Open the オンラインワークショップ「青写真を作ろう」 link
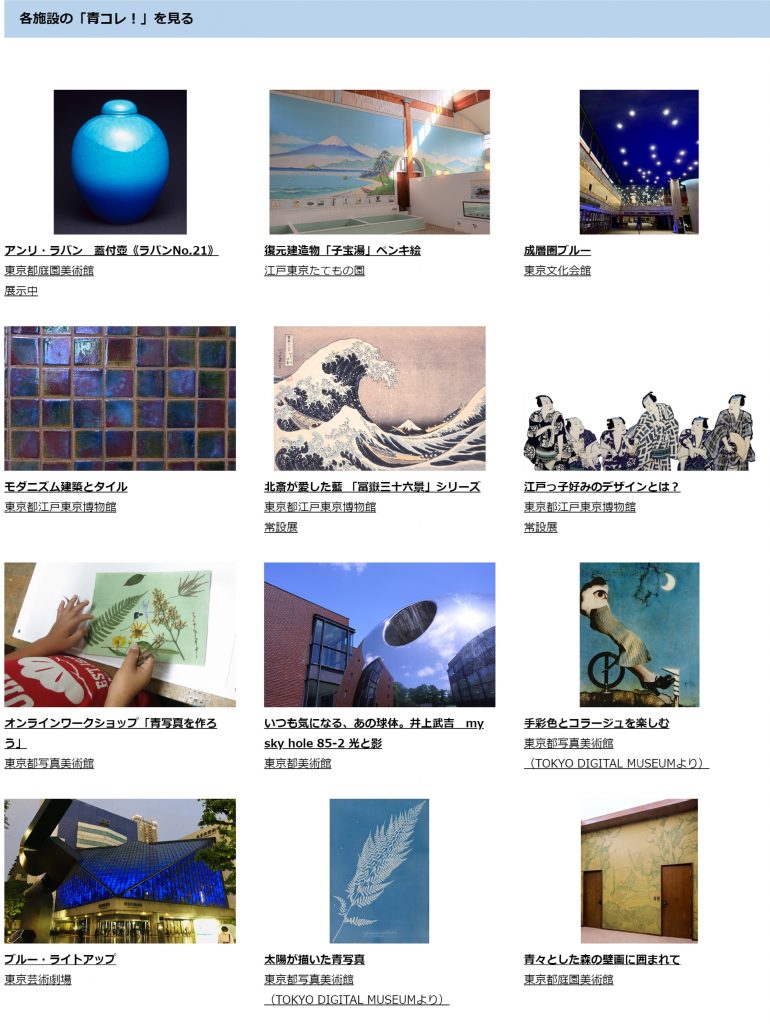 coord(110,723)
